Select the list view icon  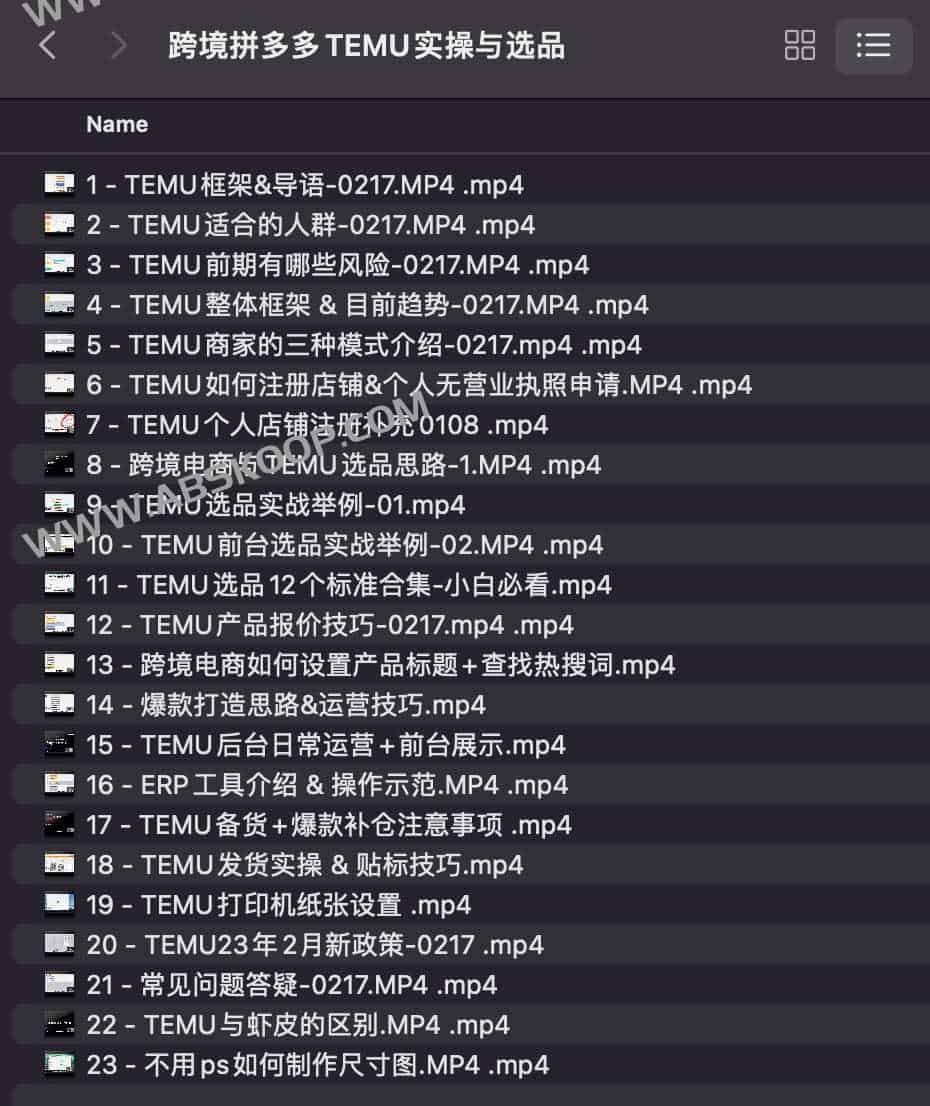tap(873, 46)
